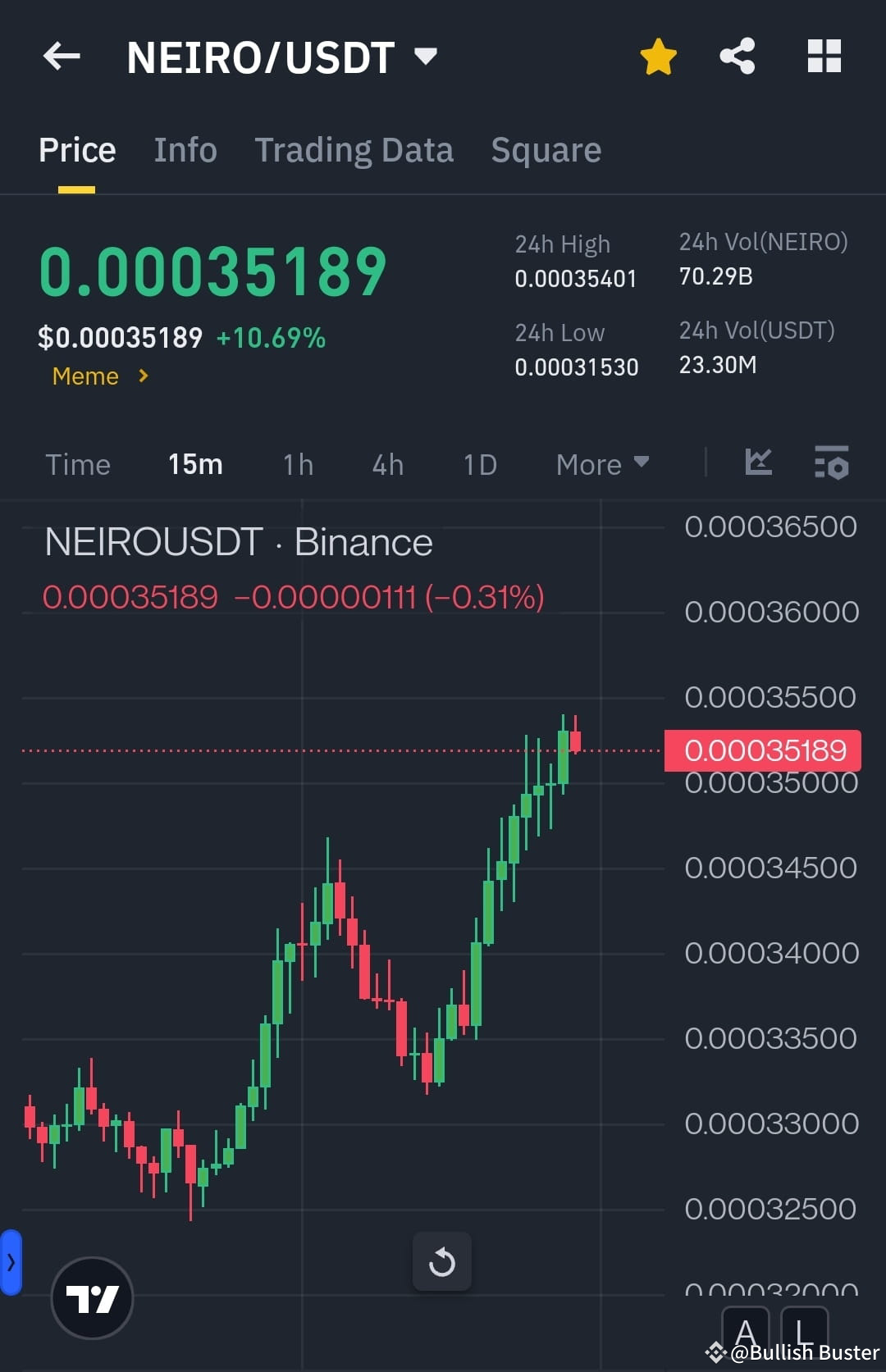The height and width of the screenshot is (1372, 886).
Task: Go back using the arrow icon
Action: coord(61,56)
